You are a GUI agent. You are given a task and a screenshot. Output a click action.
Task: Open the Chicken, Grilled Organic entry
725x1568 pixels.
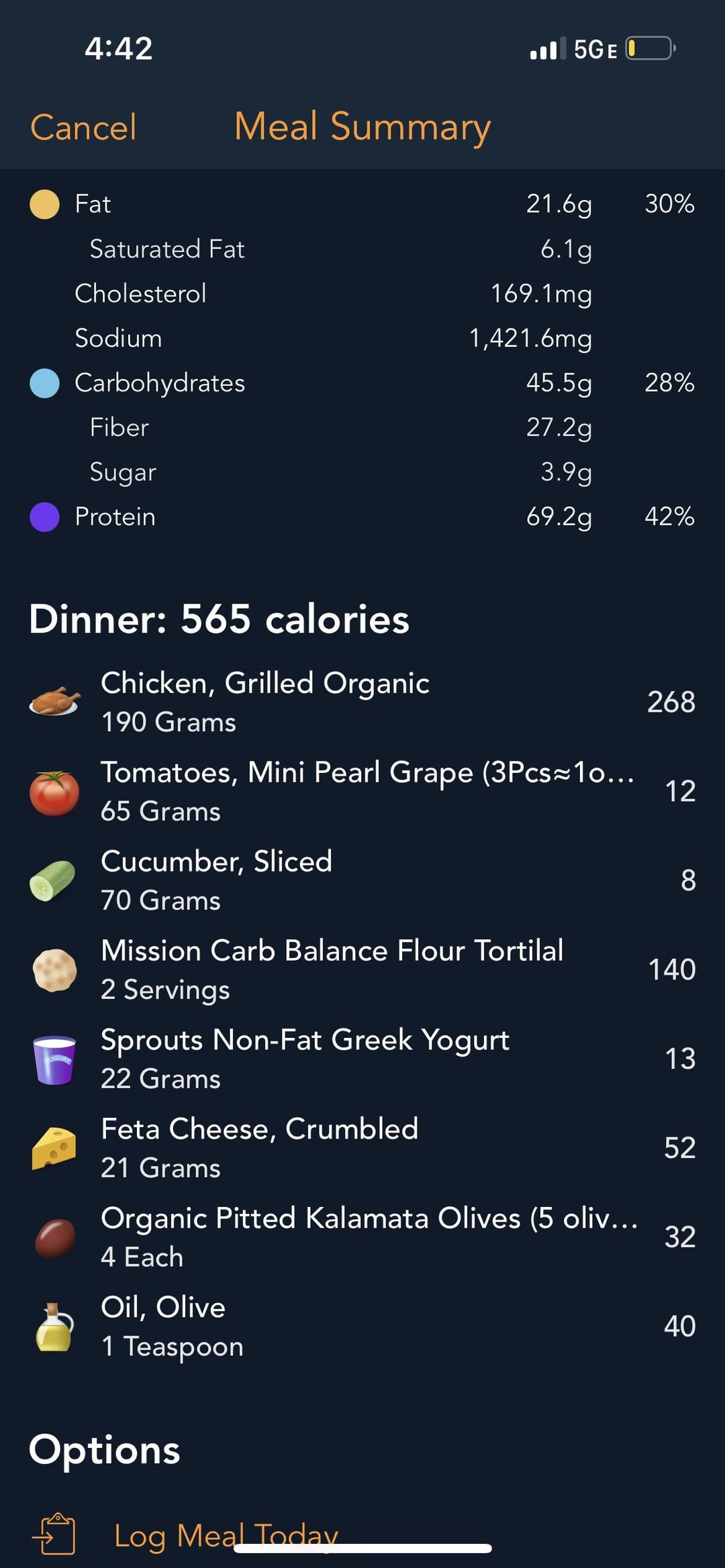tap(362, 702)
